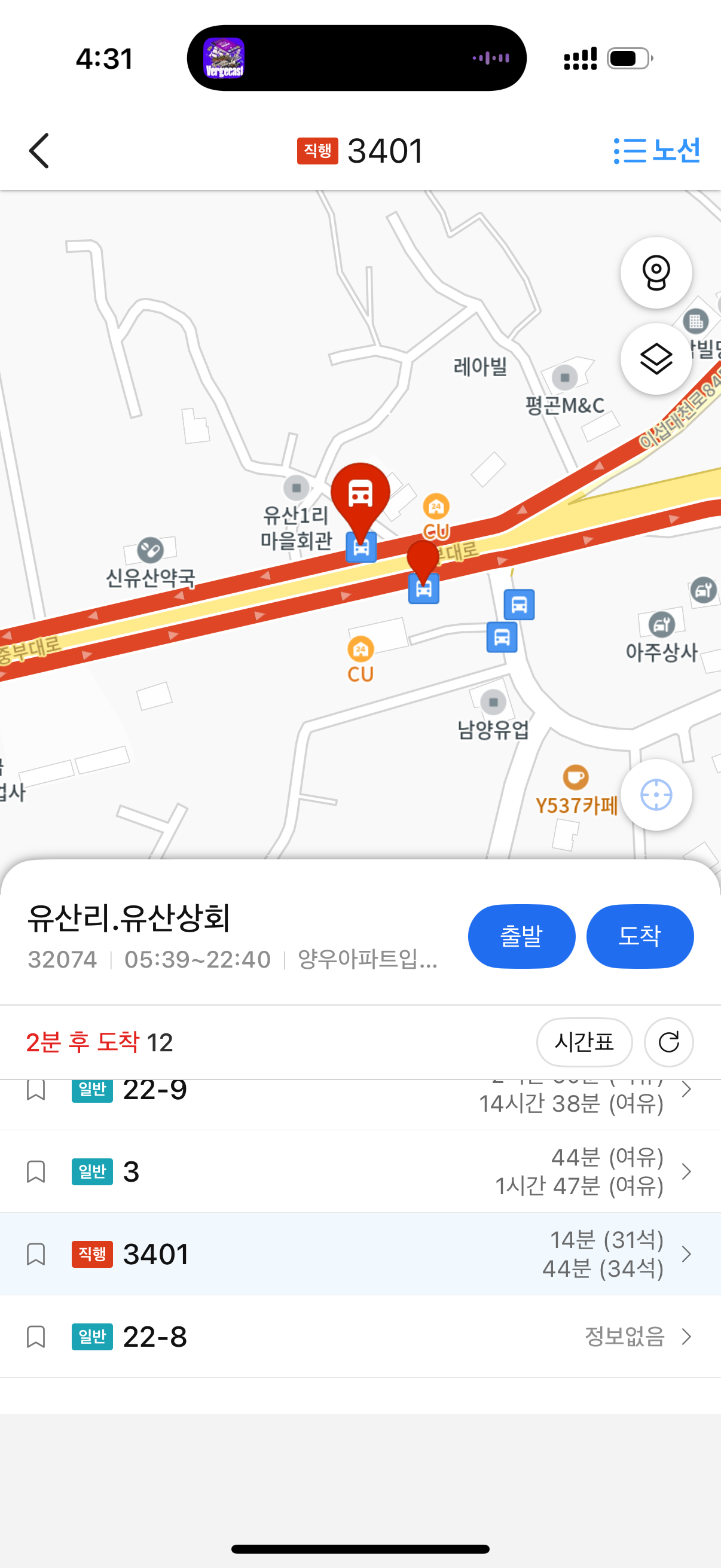Refresh the bus arrival information
The image size is (721, 1568).
668,1042
